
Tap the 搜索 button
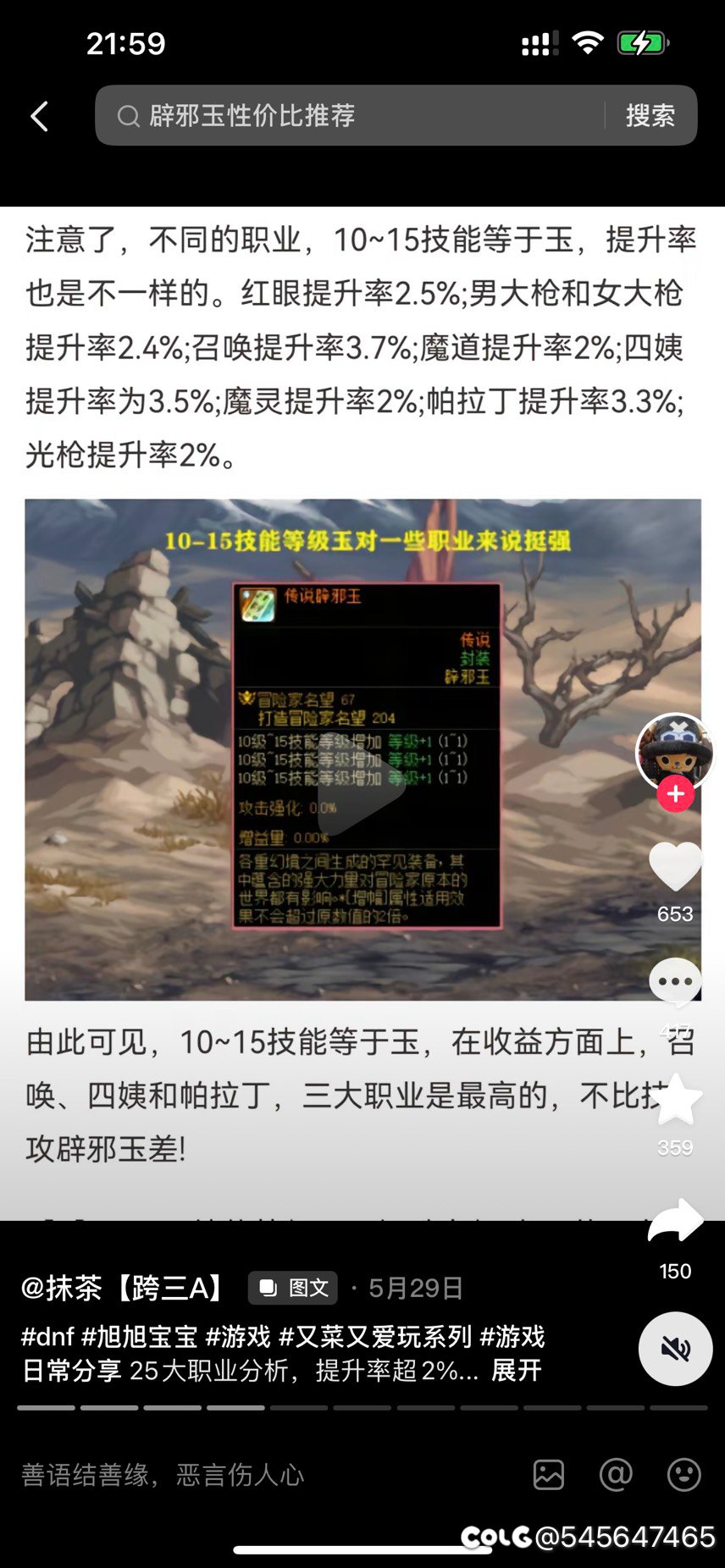click(x=650, y=116)
